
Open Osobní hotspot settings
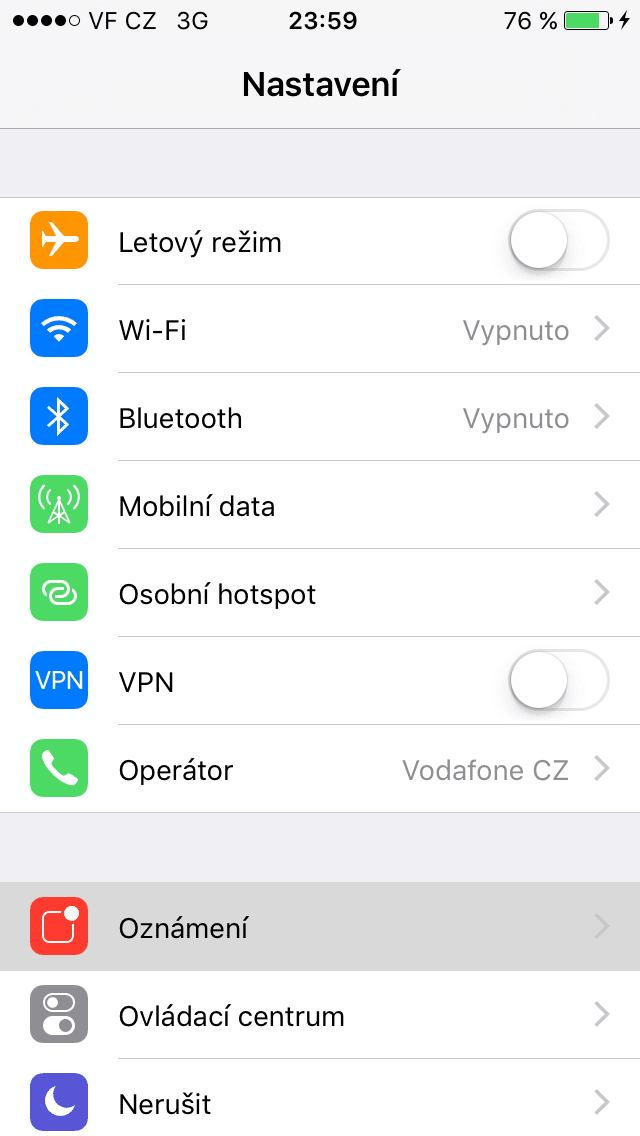pos(320,593)
